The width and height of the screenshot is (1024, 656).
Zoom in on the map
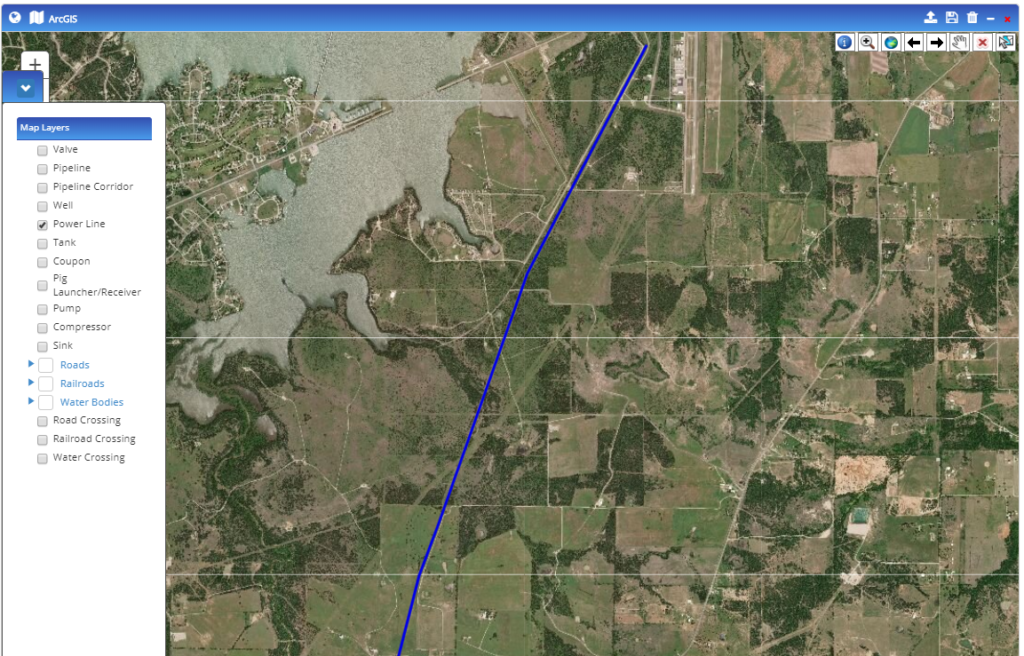coord(35,63)
